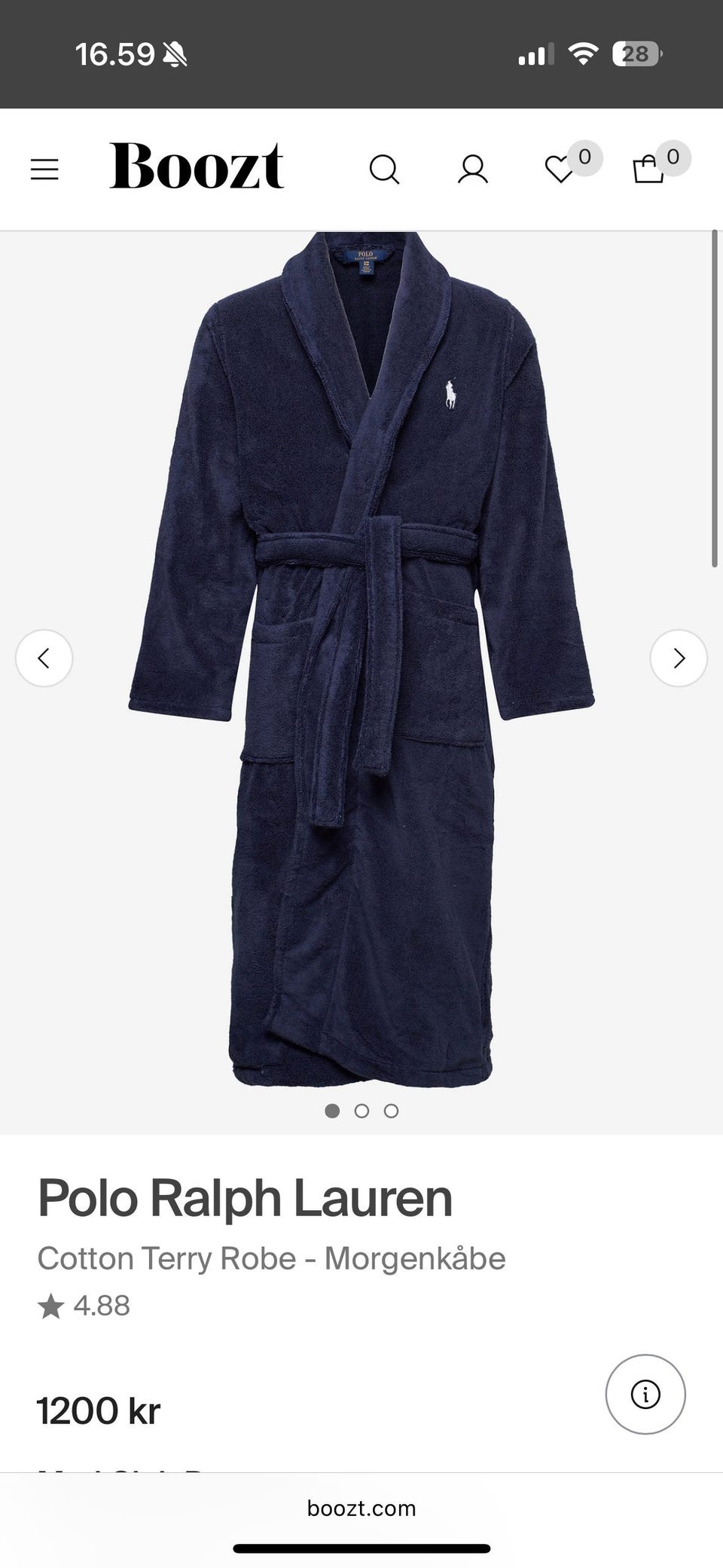This screenshot has height=1568, width=723.
Task: Open the account profile icon
Action: [473, 170]
